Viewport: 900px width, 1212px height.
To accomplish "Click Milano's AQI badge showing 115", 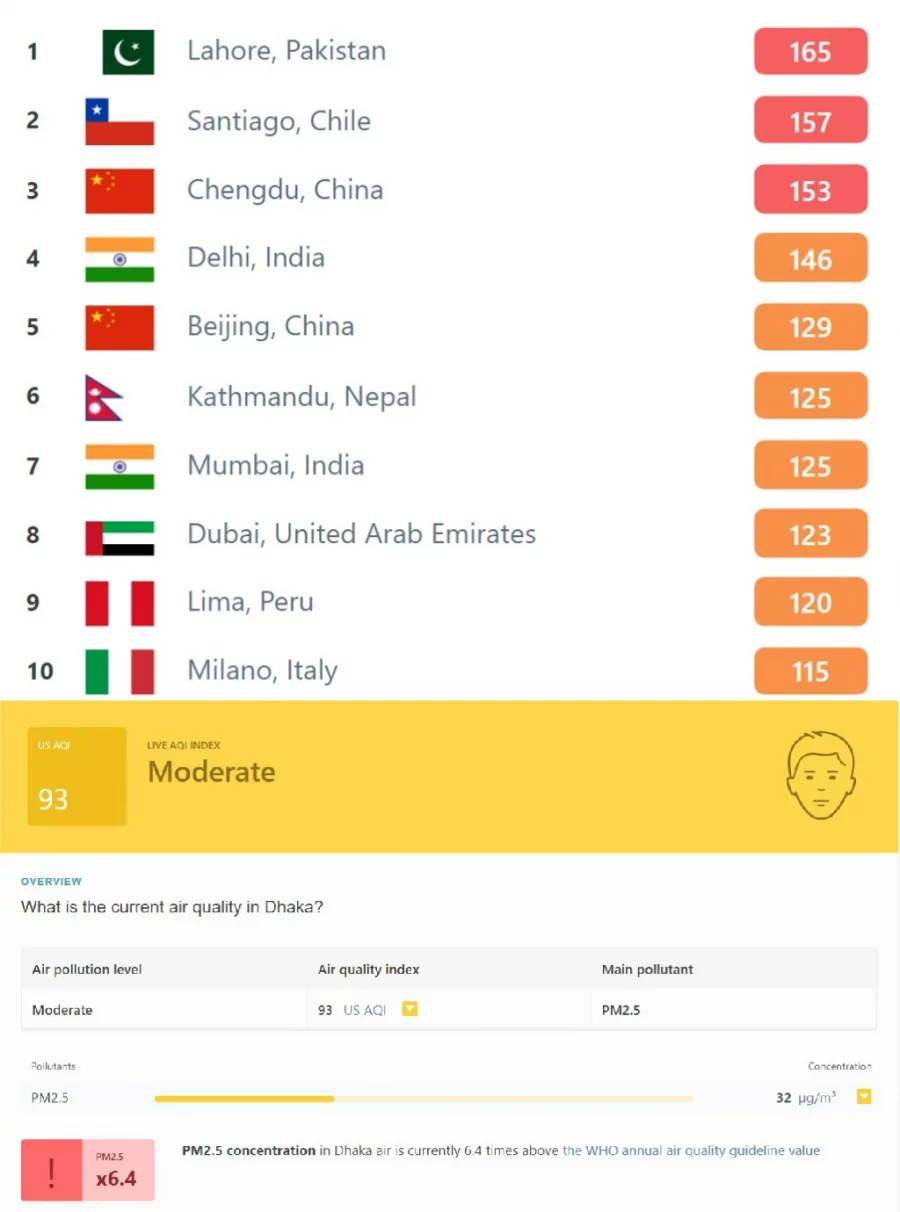I will [x=810, y=671].
